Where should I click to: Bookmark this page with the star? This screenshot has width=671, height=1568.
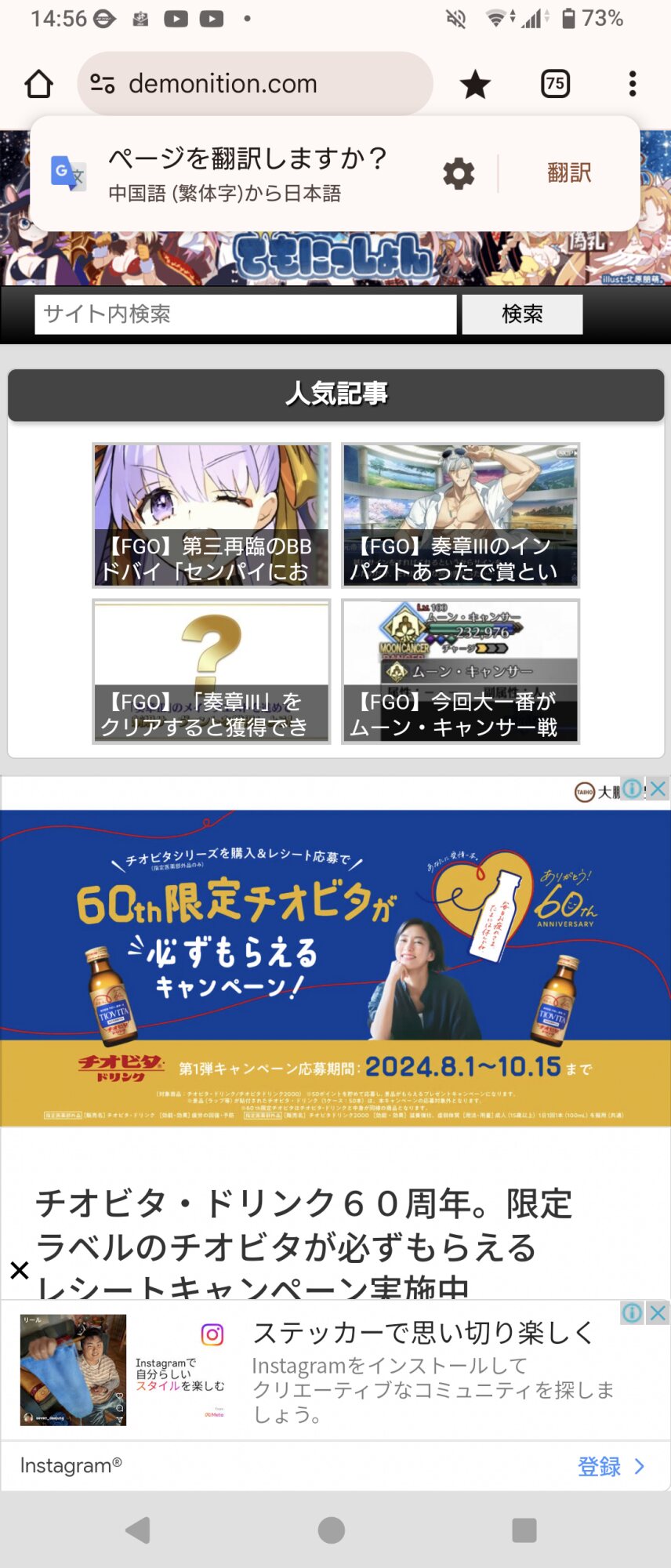(x=475, y=84)
